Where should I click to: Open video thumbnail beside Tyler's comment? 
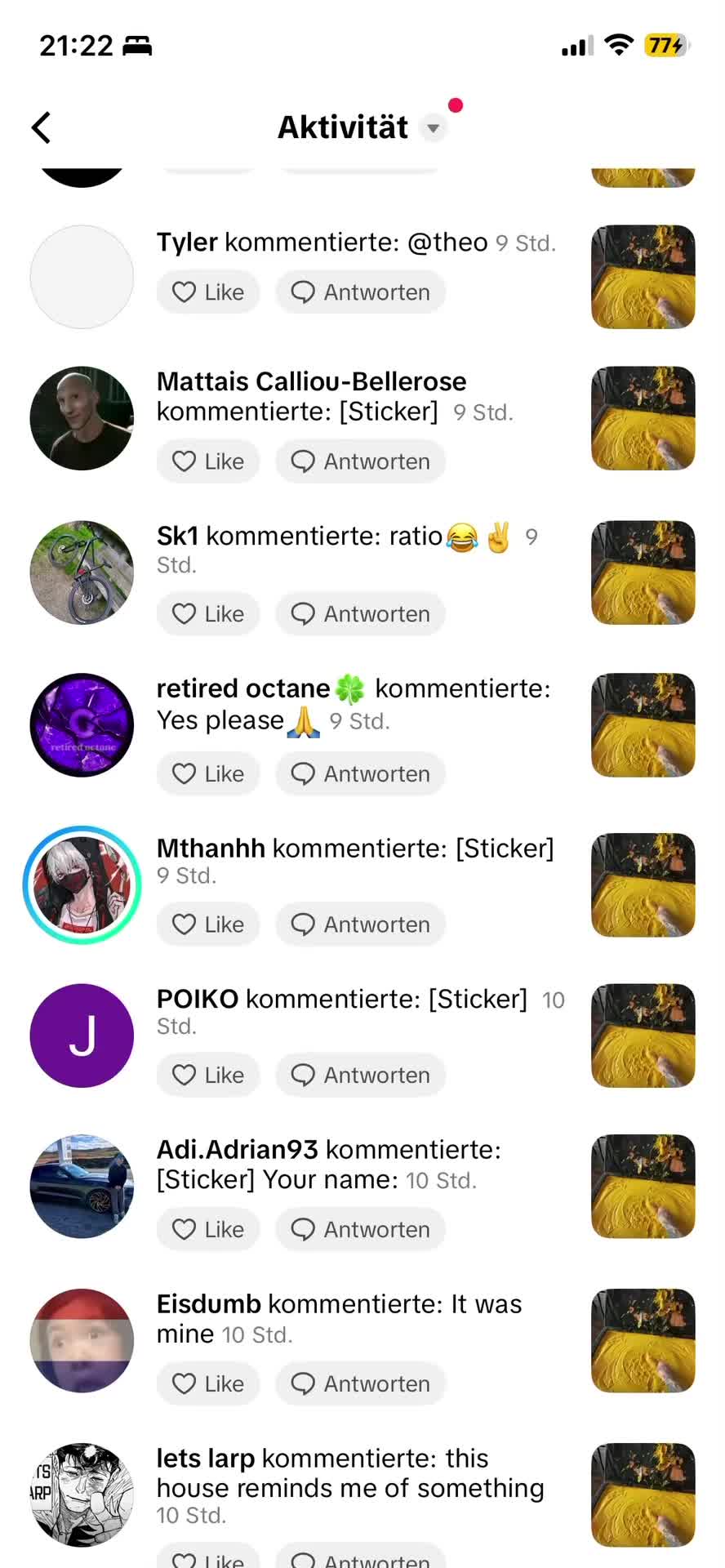click(643, 277)
